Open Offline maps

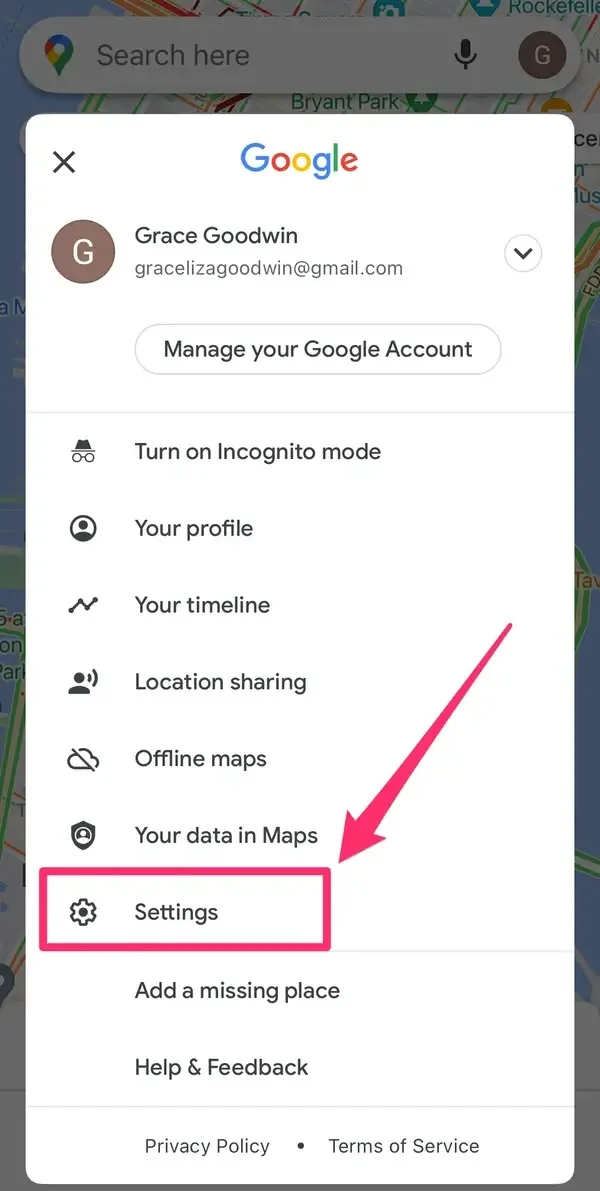200,759
